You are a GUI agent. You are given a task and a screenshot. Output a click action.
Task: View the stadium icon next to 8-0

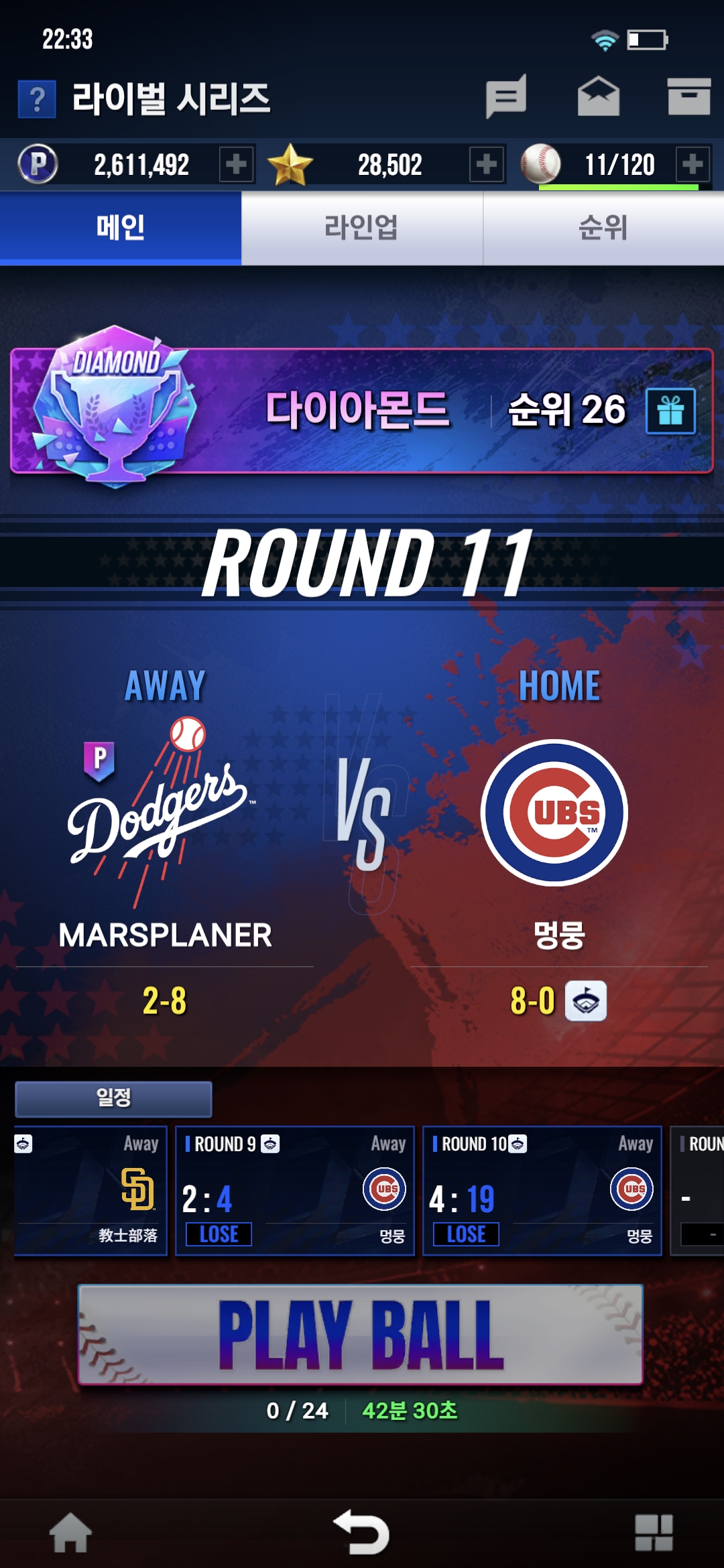pos(586,1001)
